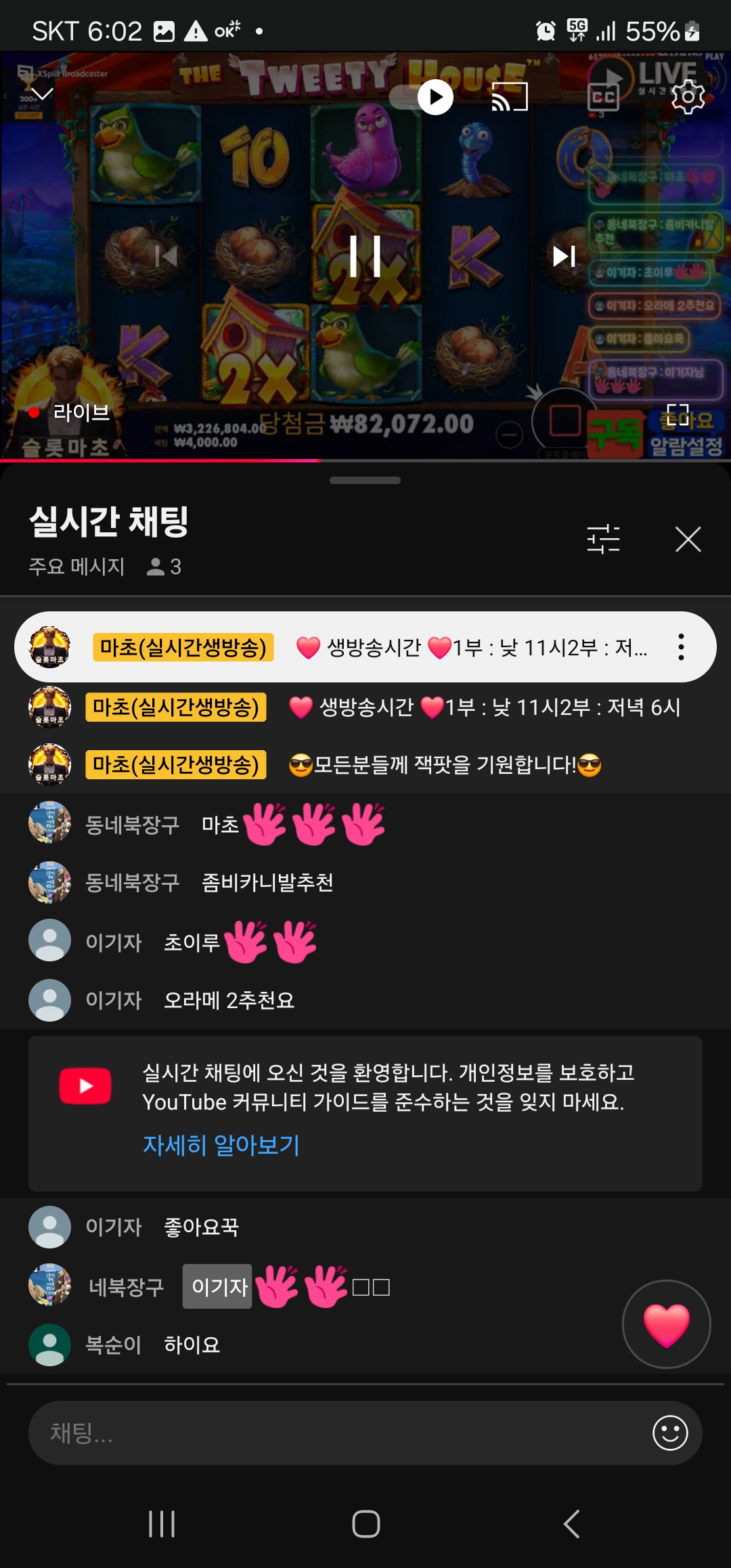Tap the chat input field
Screen dimensions: 731x1568
pos(338,1433)
